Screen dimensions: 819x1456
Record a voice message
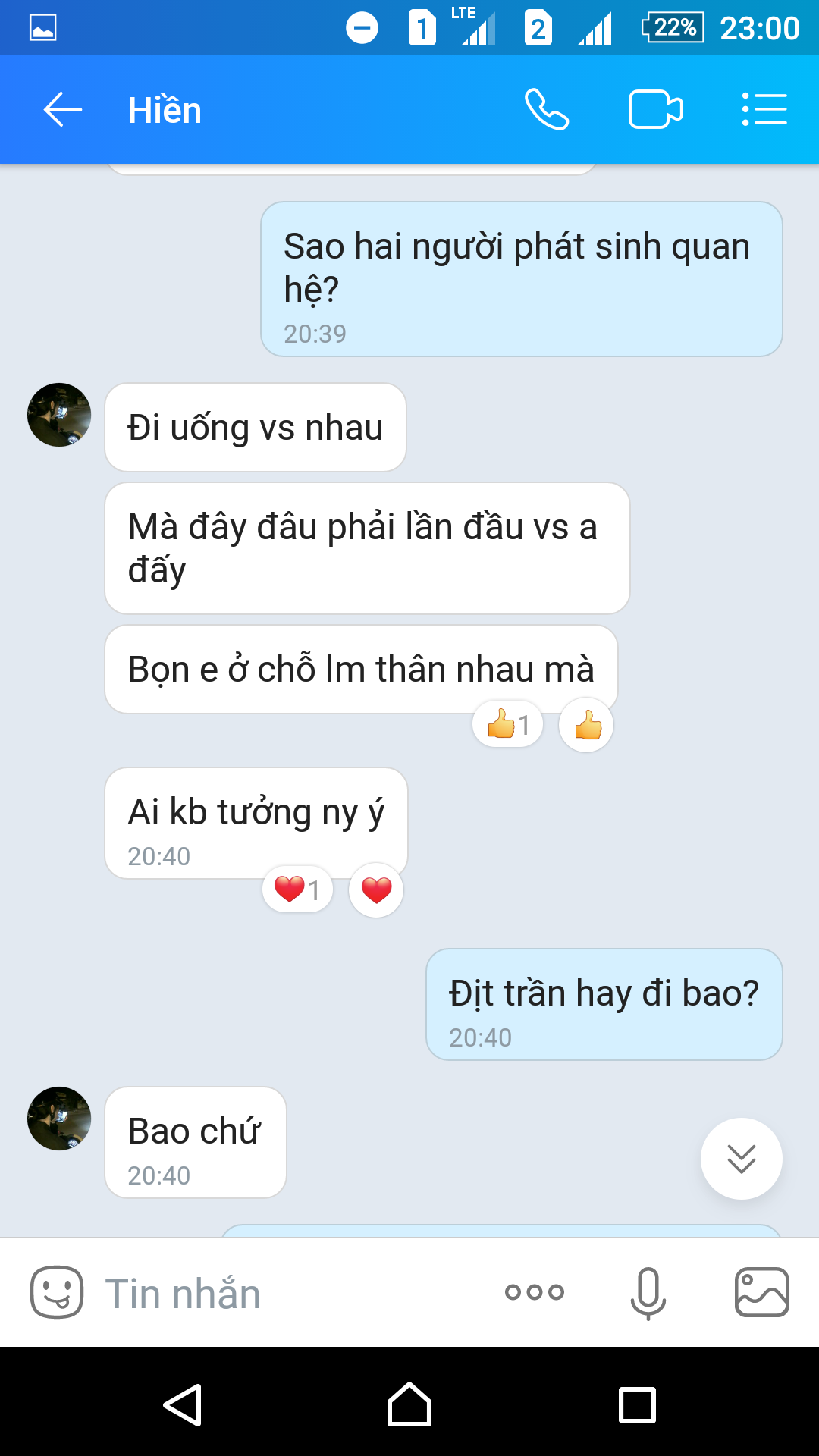(x=648, y=1292)
